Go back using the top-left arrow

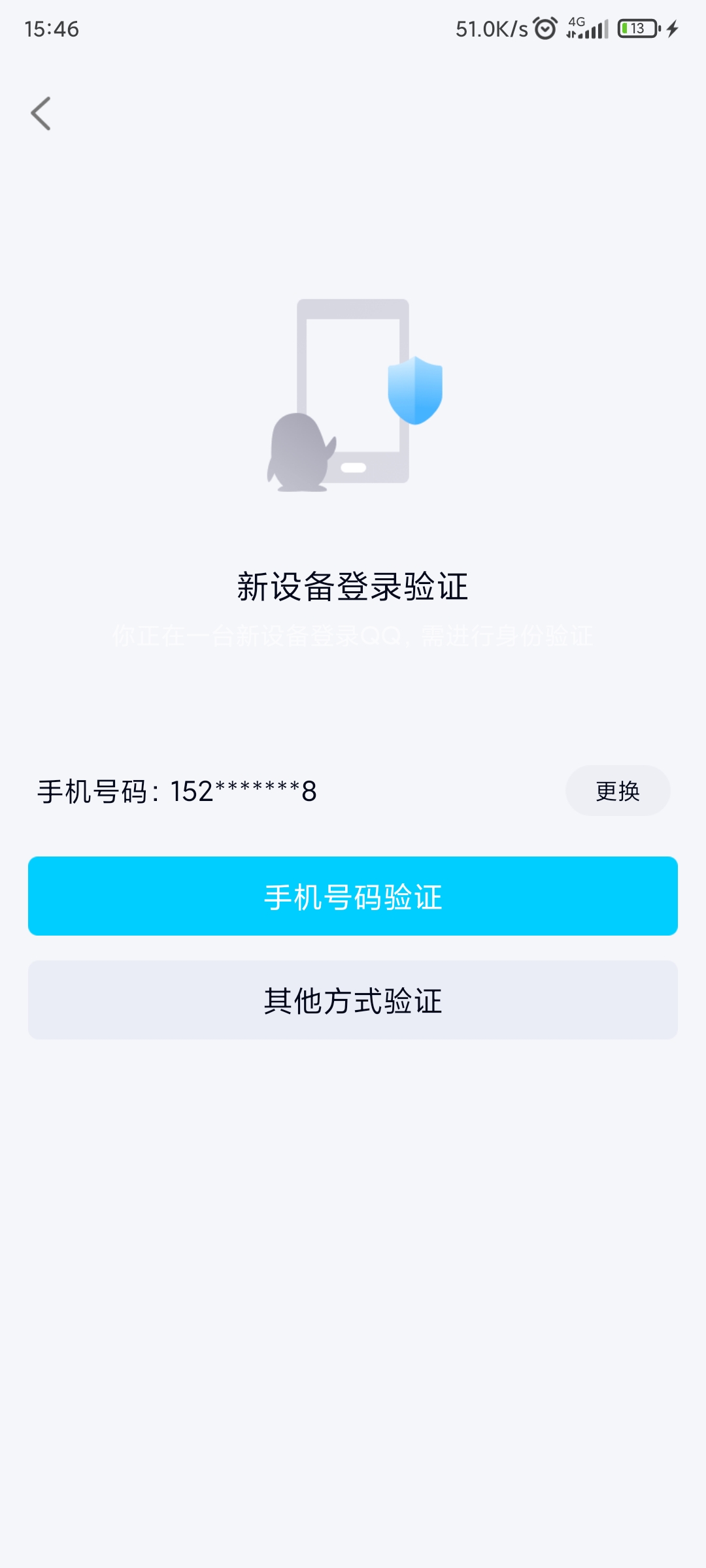coord(41,114)
